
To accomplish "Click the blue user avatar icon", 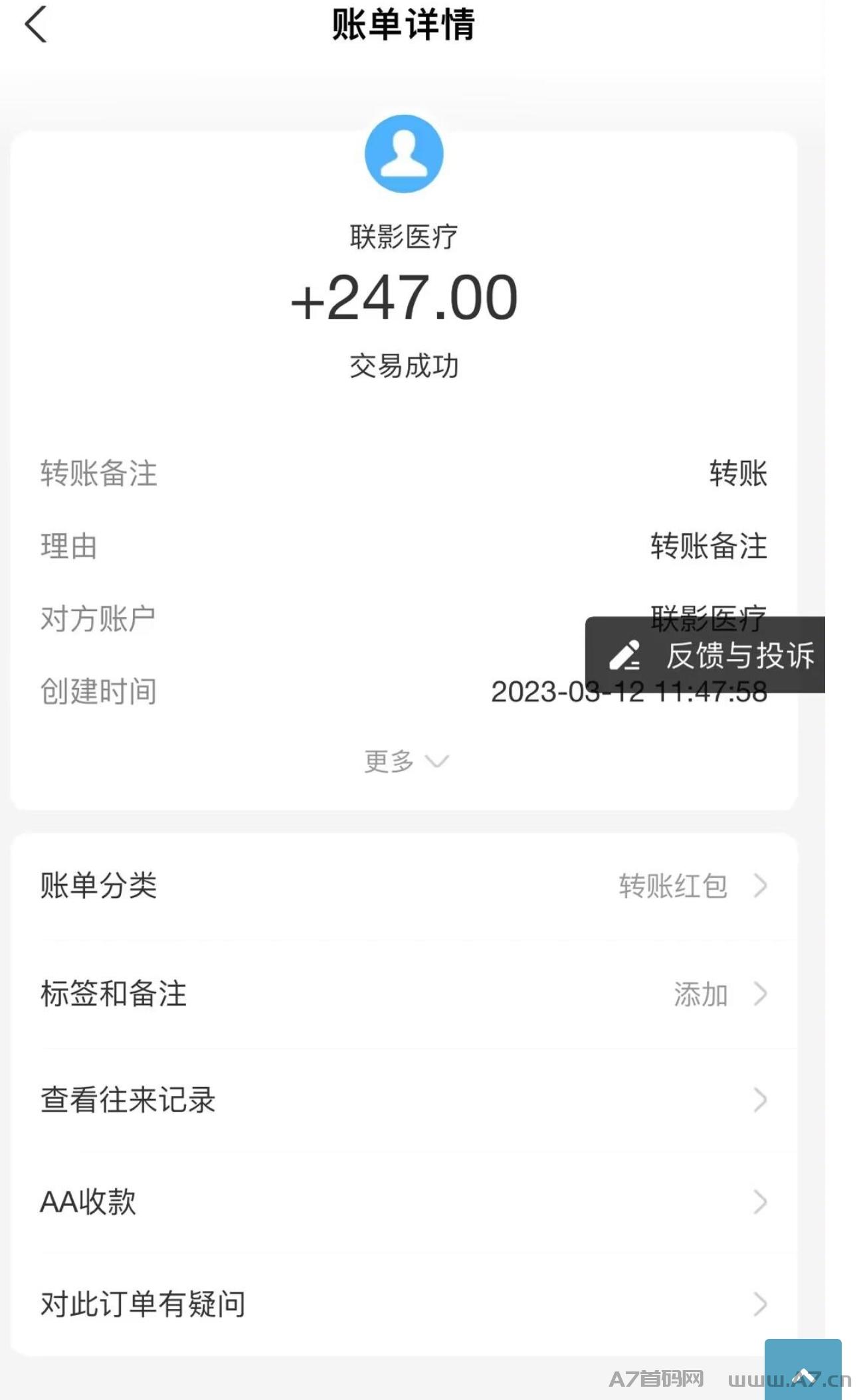I will 403,153.
